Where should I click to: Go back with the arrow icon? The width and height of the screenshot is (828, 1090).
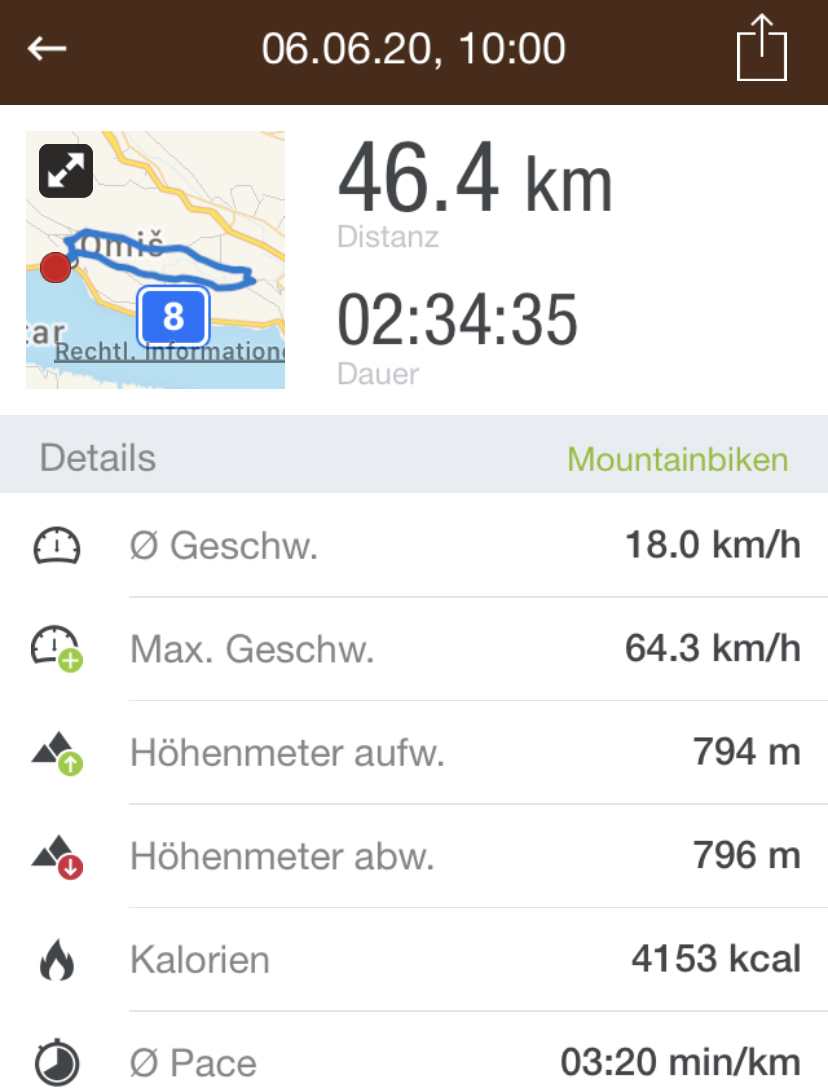pos(47,49)
